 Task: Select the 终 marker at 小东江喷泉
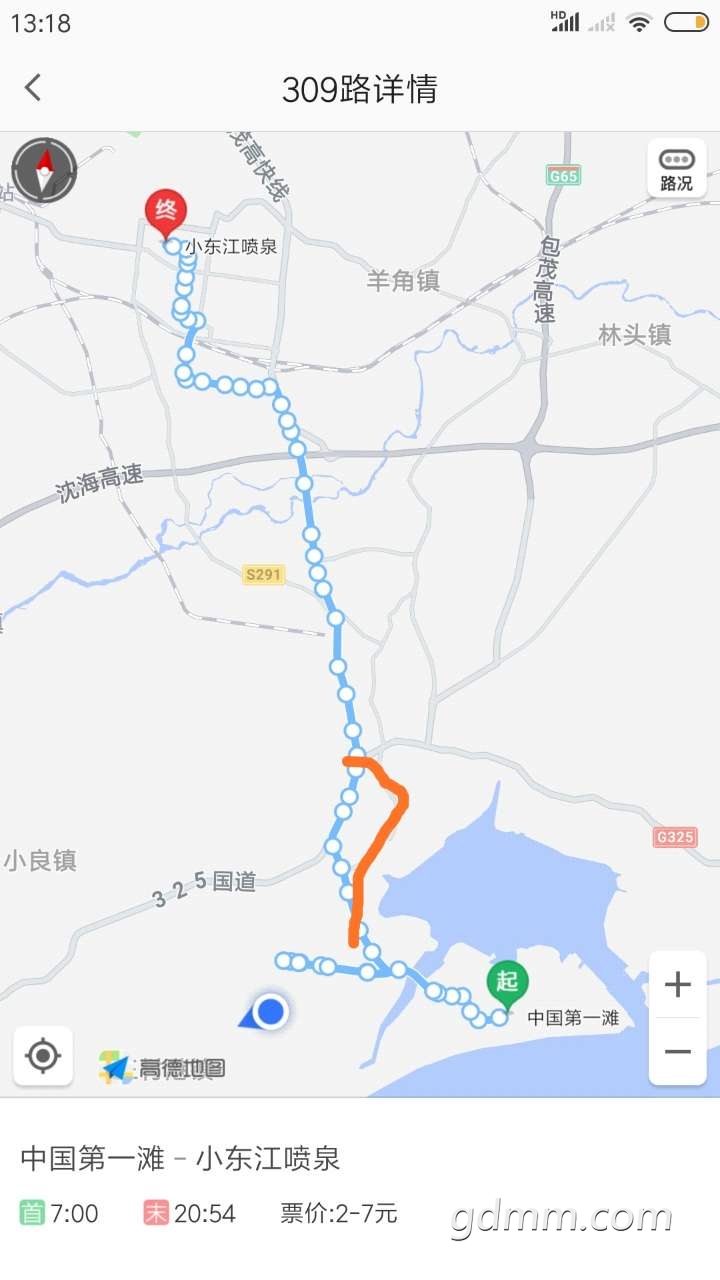166,213
